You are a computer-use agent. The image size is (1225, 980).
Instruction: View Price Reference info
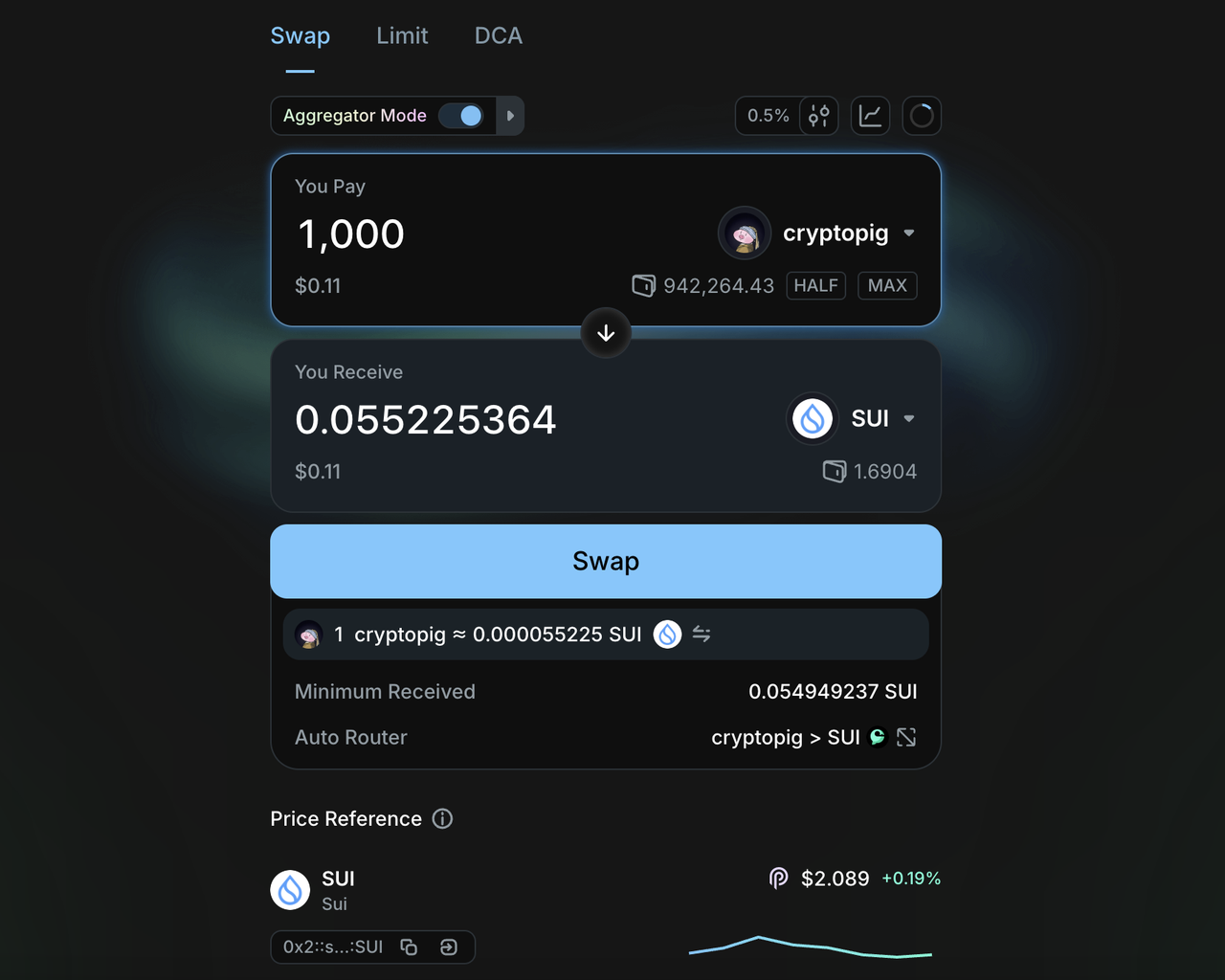pos(442,819)
